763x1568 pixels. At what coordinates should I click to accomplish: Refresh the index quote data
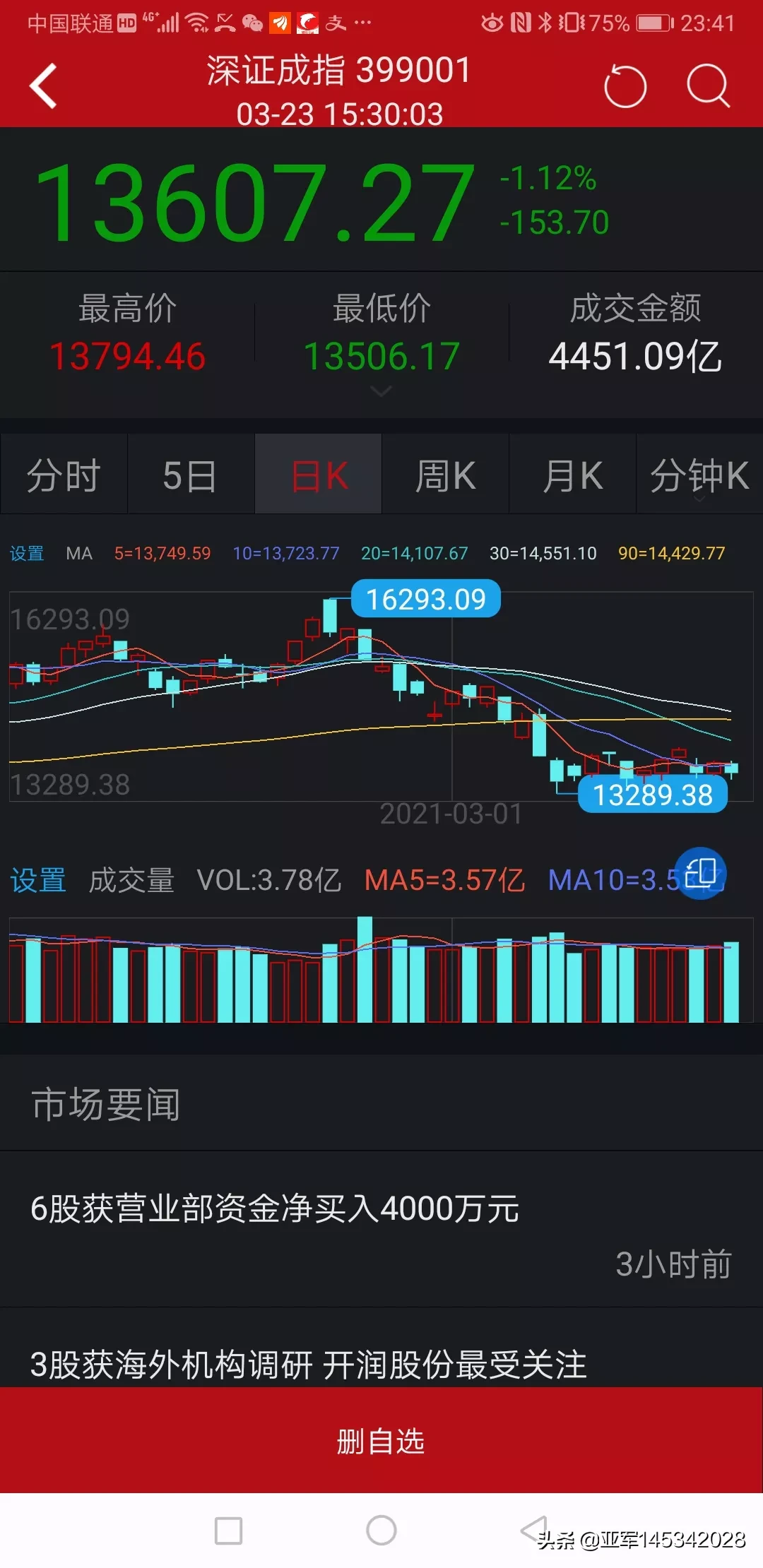coord(625,87)
